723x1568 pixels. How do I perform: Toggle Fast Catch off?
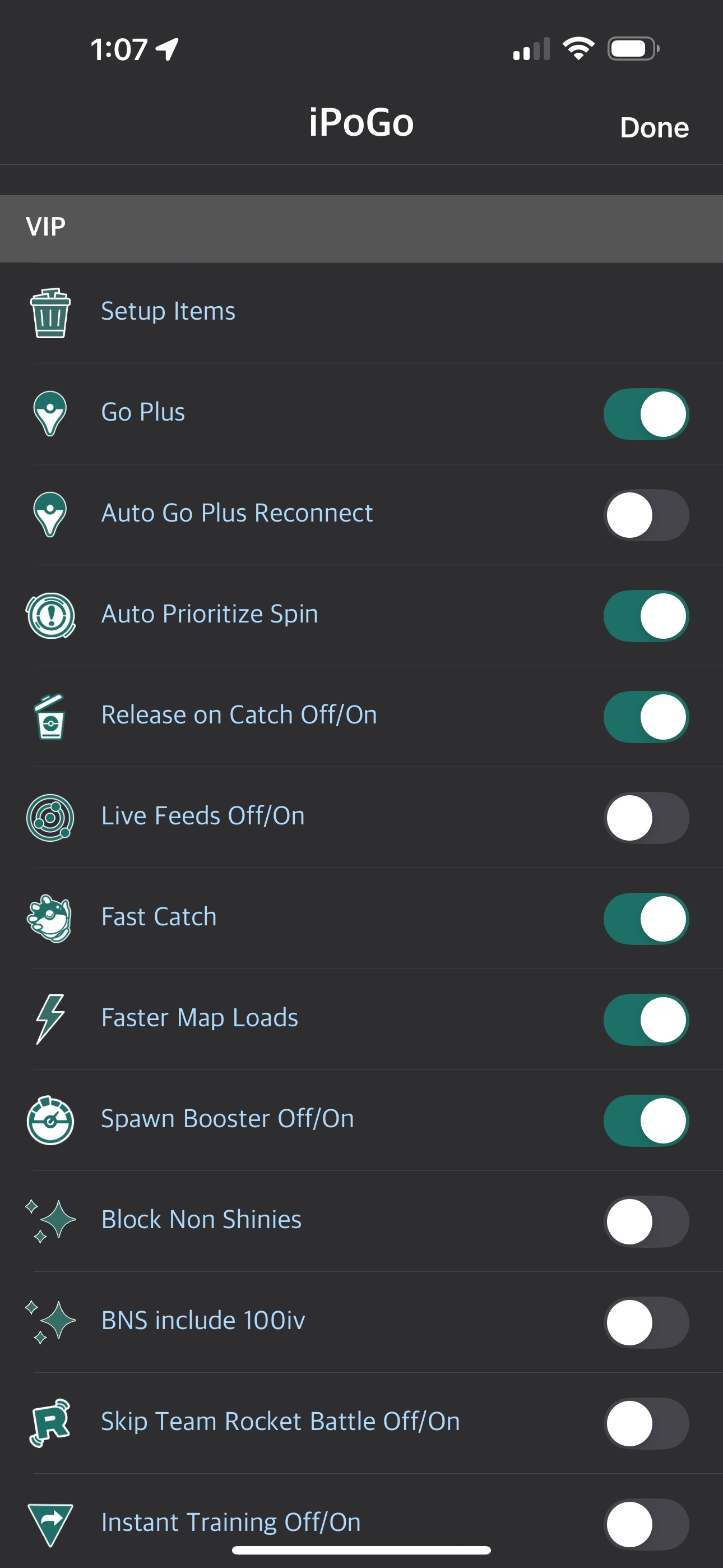pos(646,919)
